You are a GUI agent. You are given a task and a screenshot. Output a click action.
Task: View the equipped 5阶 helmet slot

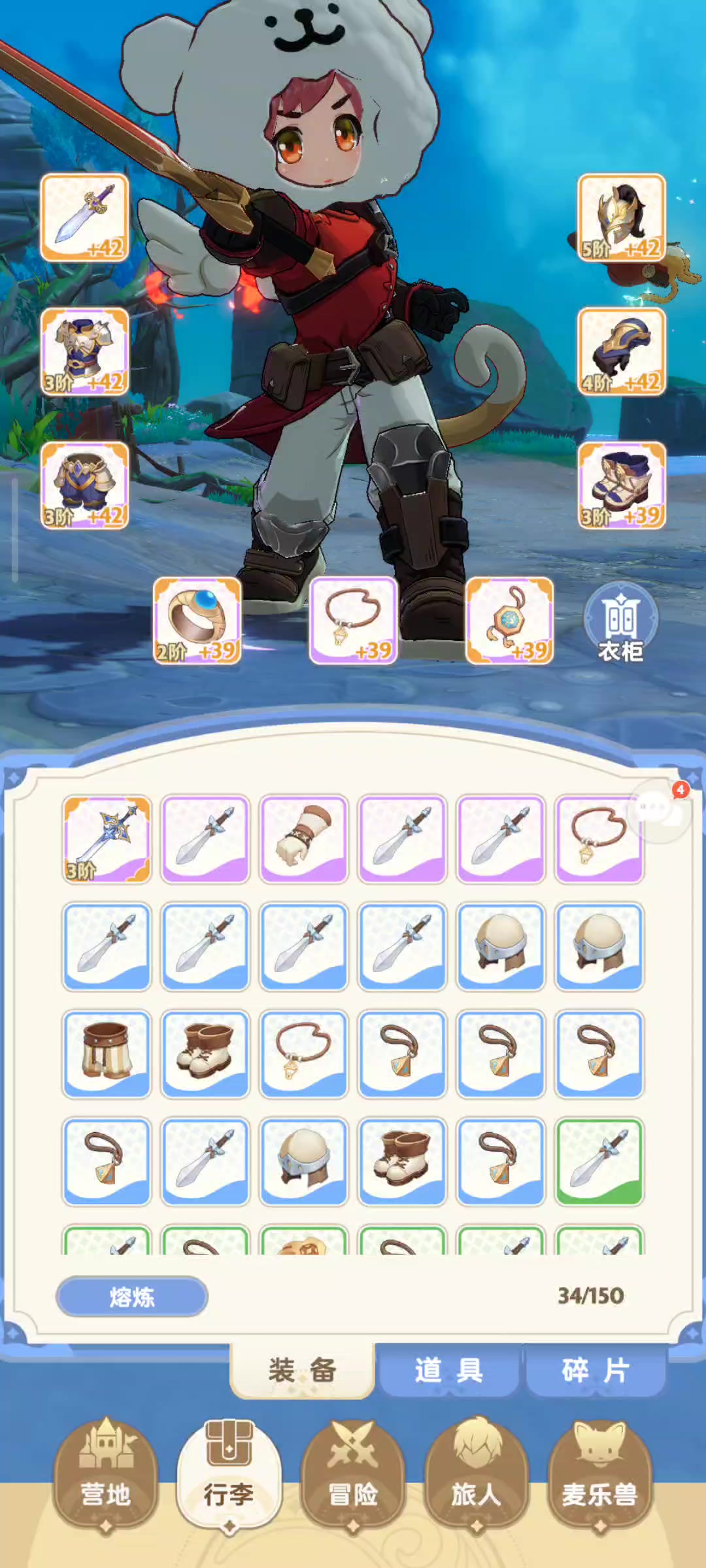[622, 218]
